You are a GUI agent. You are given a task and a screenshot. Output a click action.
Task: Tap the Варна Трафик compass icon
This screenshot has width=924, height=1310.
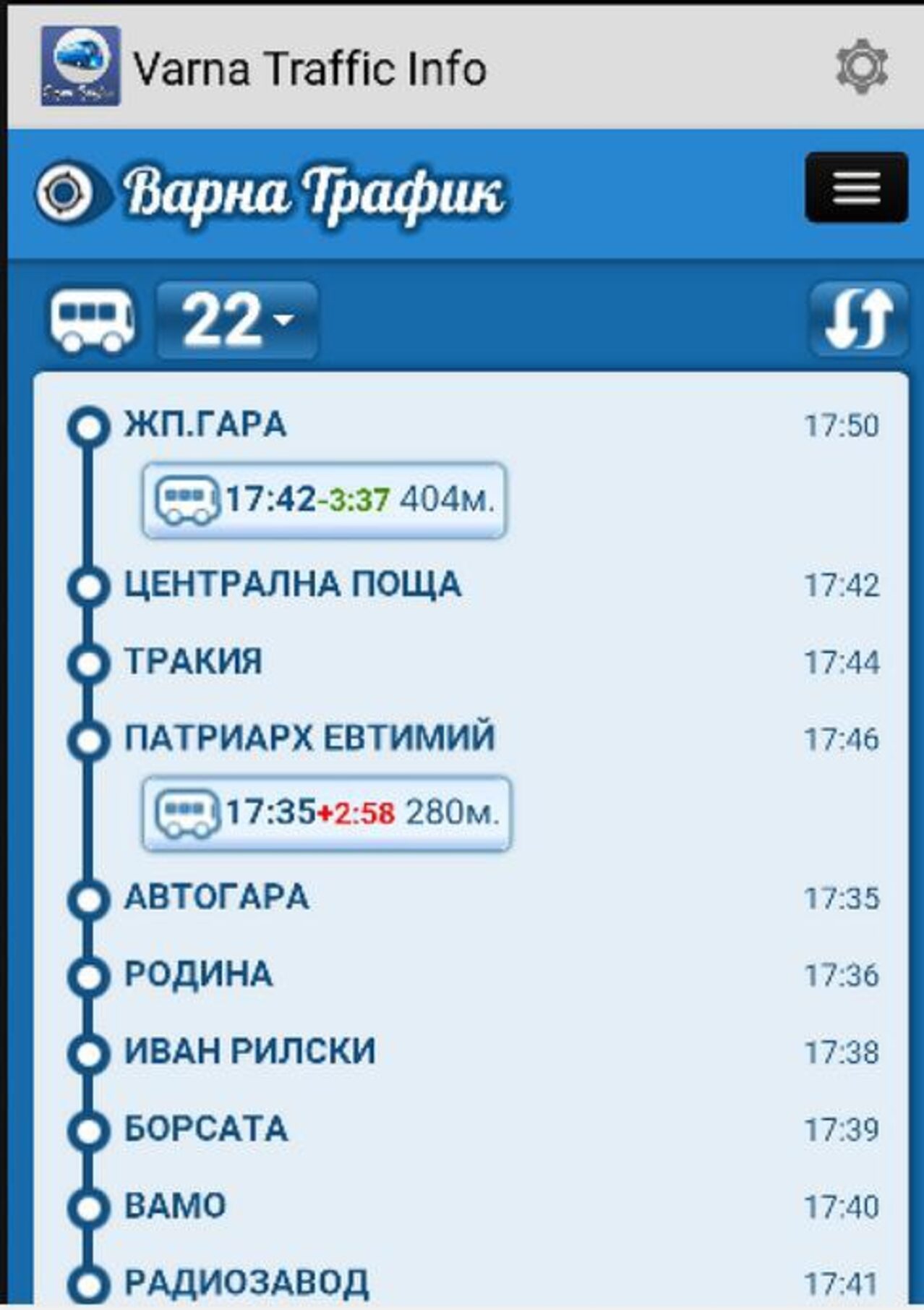click(65, 192)
